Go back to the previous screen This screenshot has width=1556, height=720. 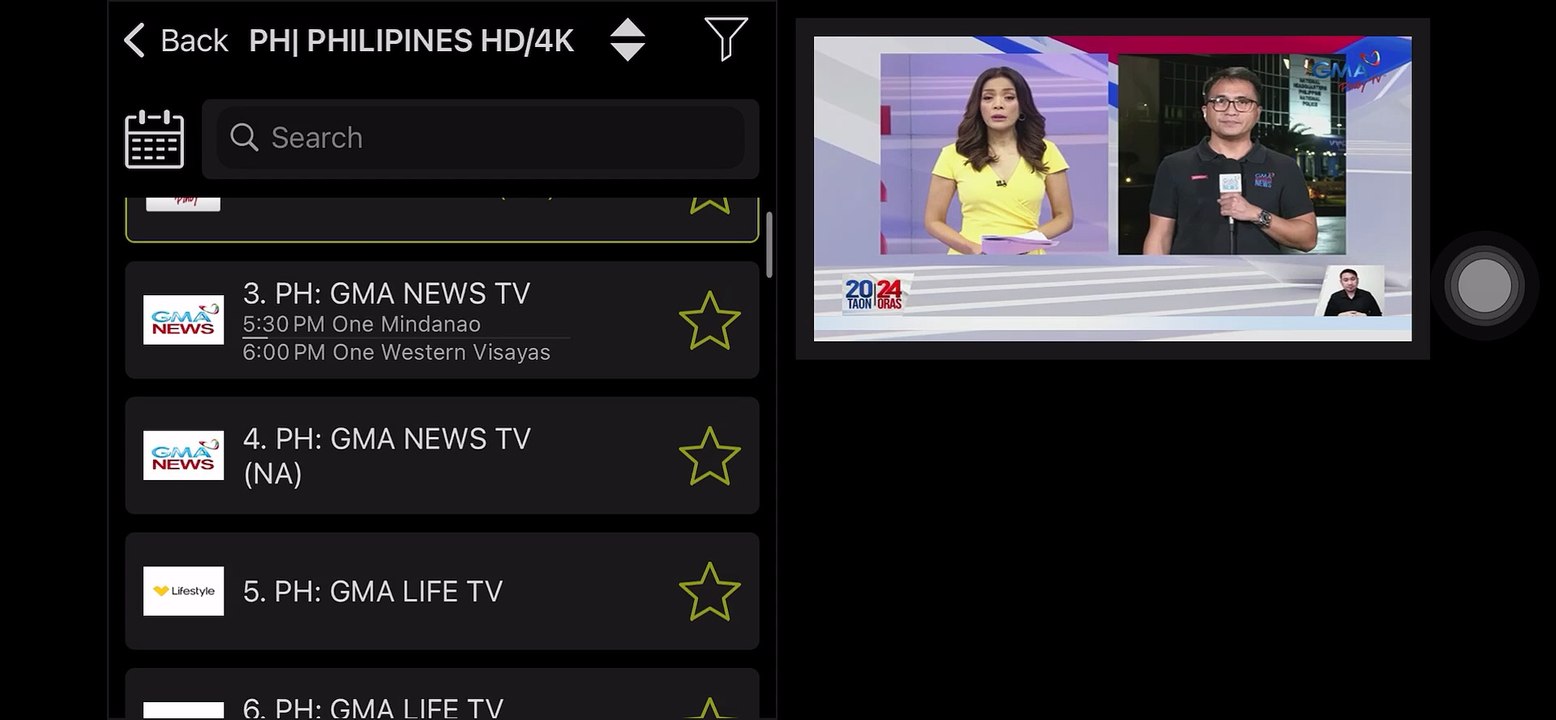(176, 41)
